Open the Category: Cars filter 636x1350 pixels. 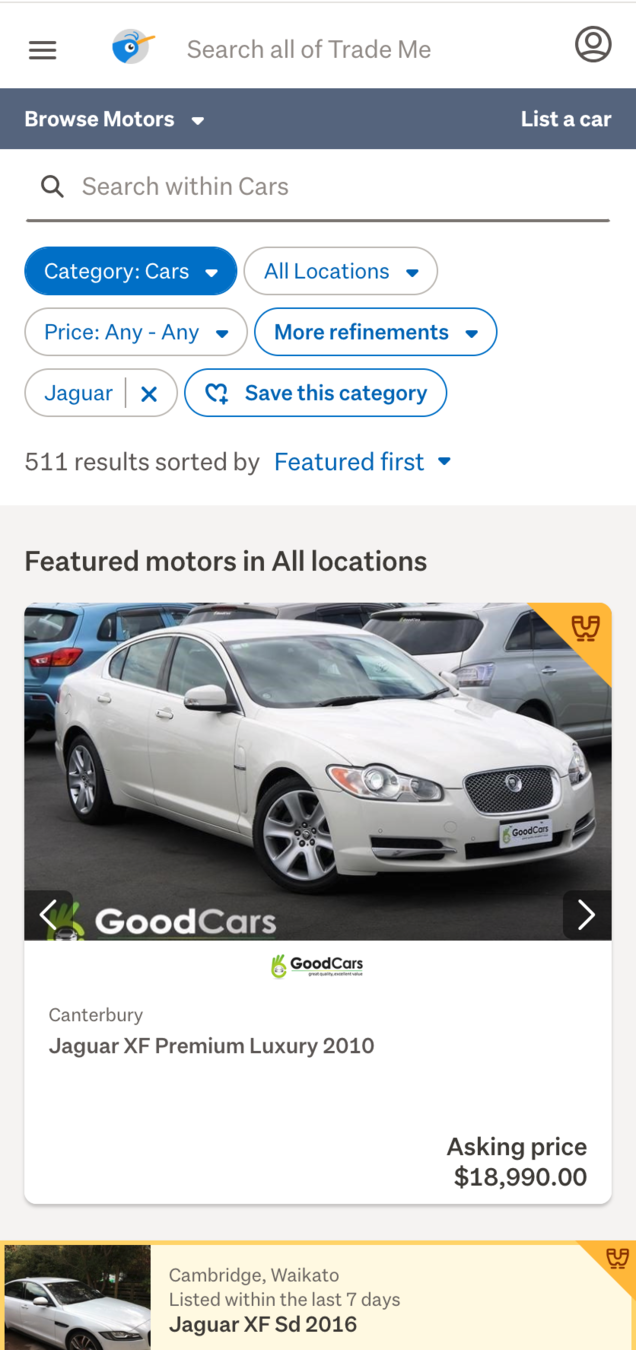click(x=130, y=271)
